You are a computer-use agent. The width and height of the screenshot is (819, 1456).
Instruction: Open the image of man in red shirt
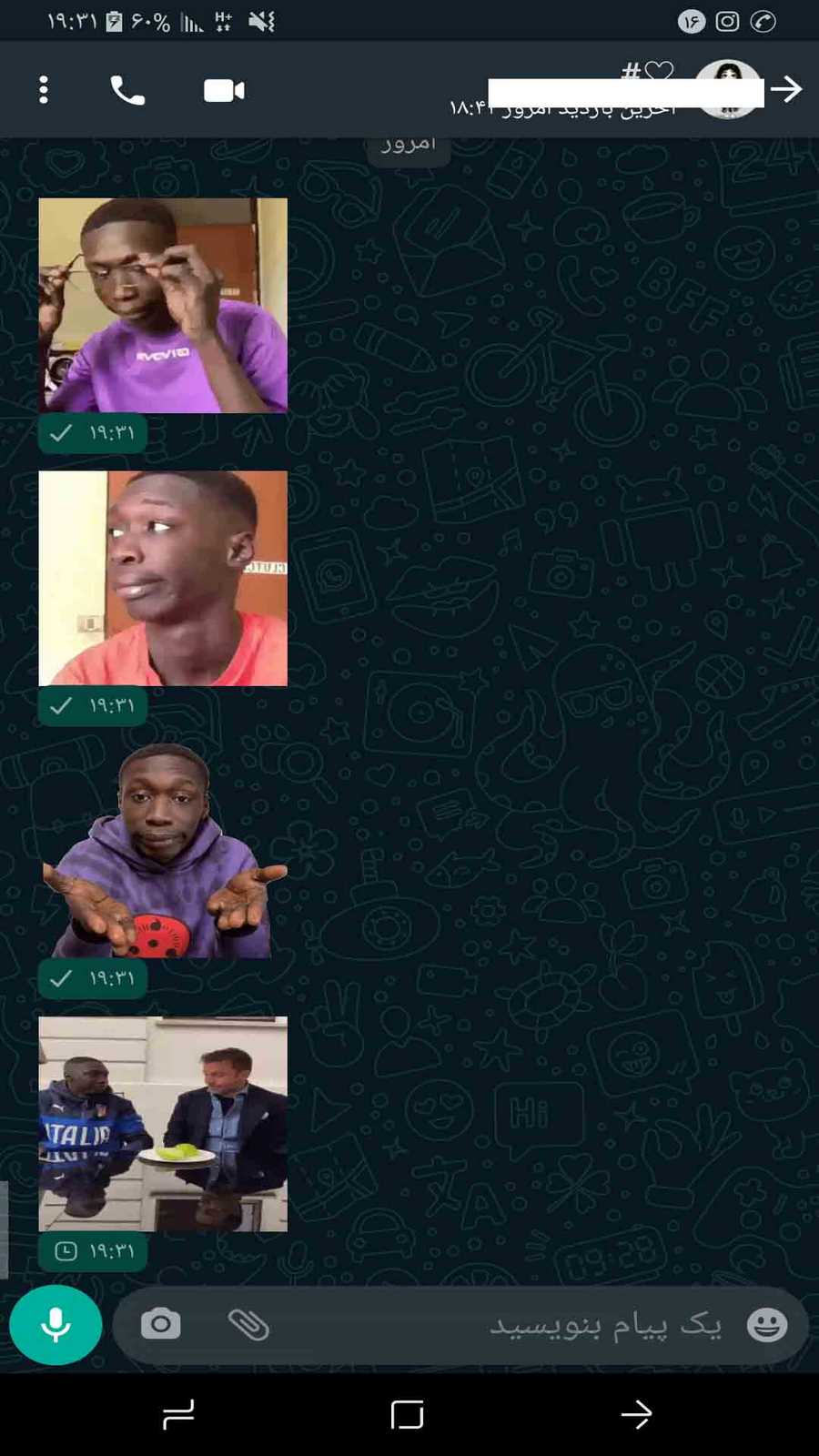[163, 578]
